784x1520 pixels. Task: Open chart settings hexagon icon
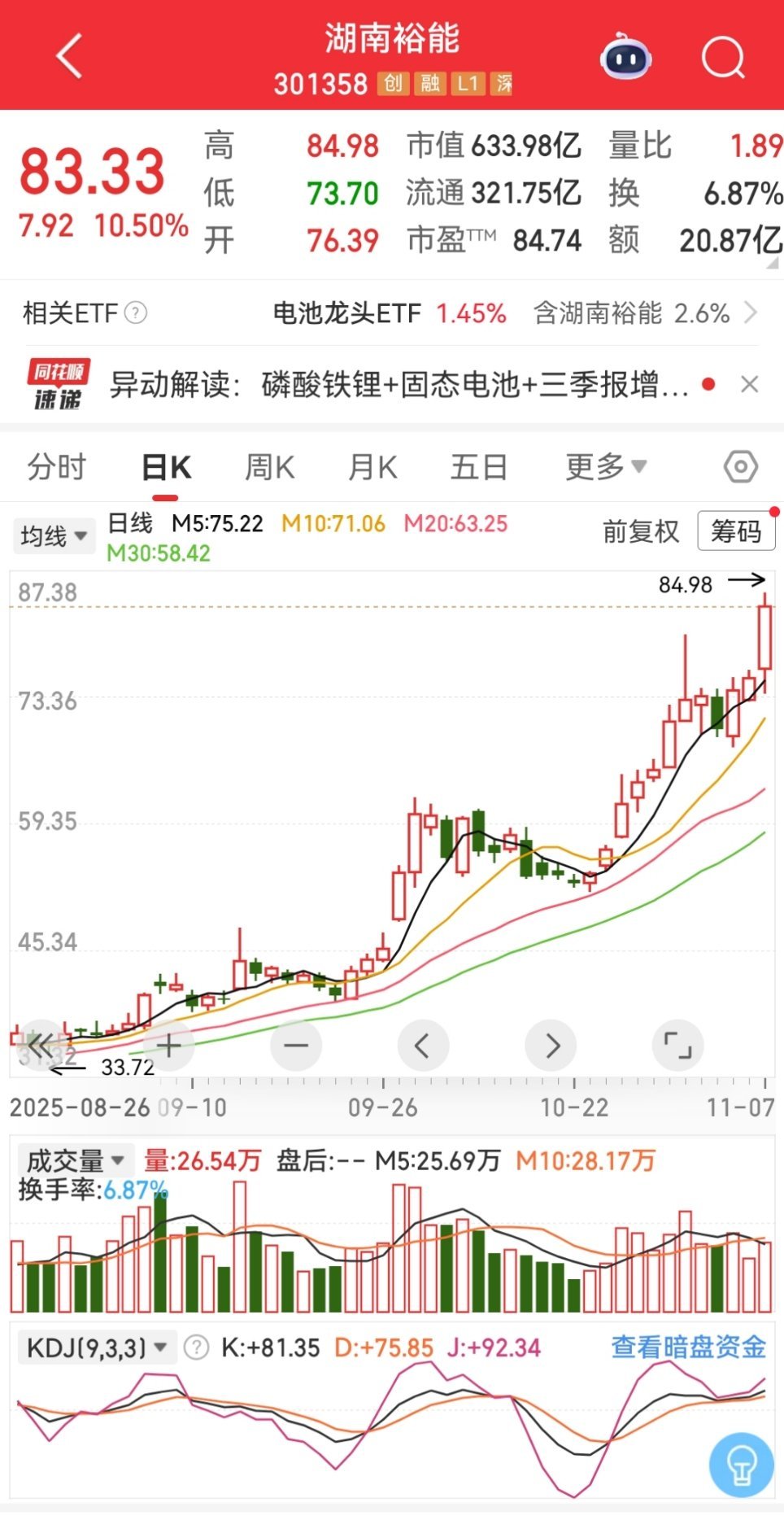741,467
